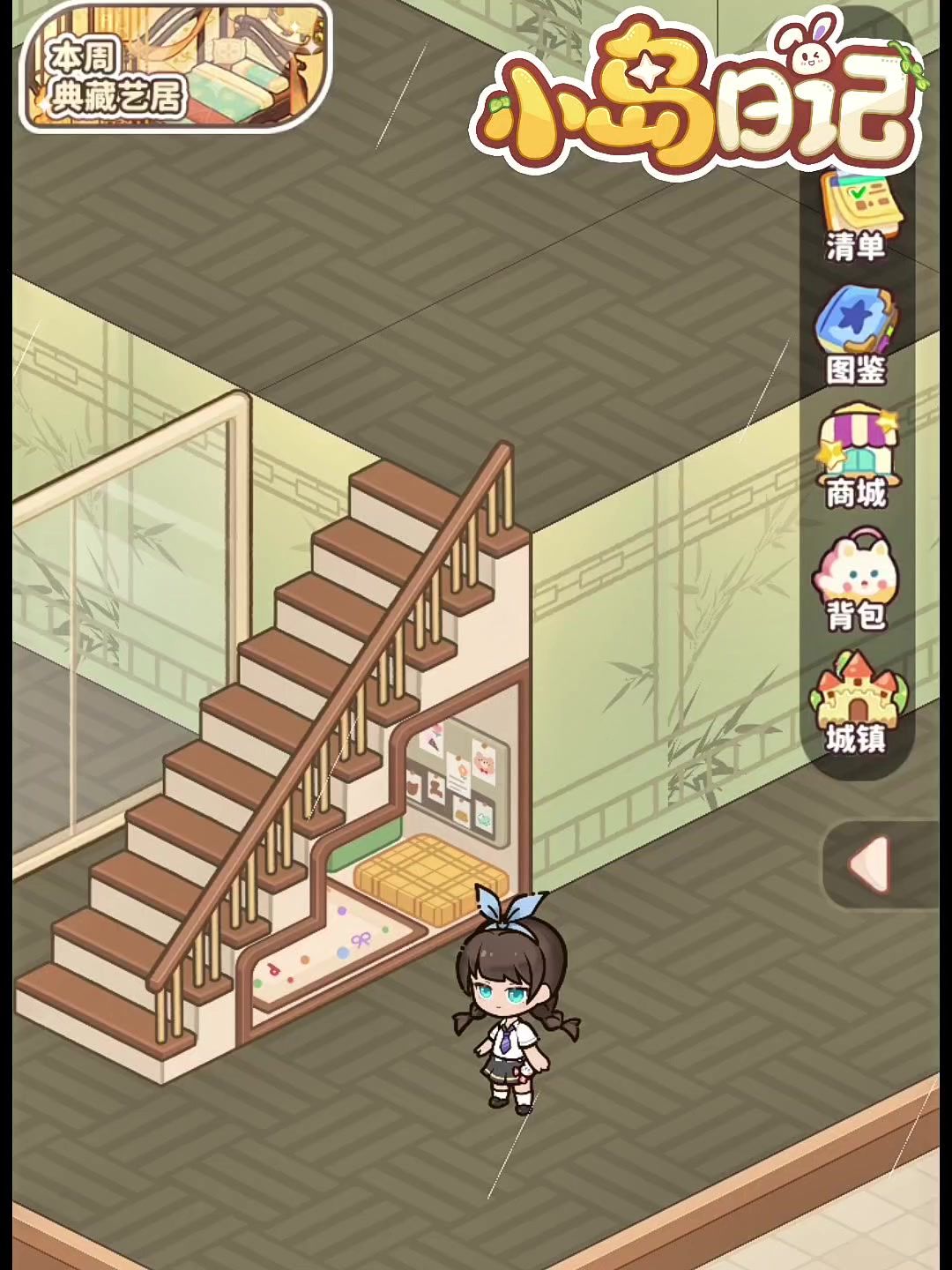Open the 本周典藏艺居 weekly banner
952x1270 pixels.
175,68
